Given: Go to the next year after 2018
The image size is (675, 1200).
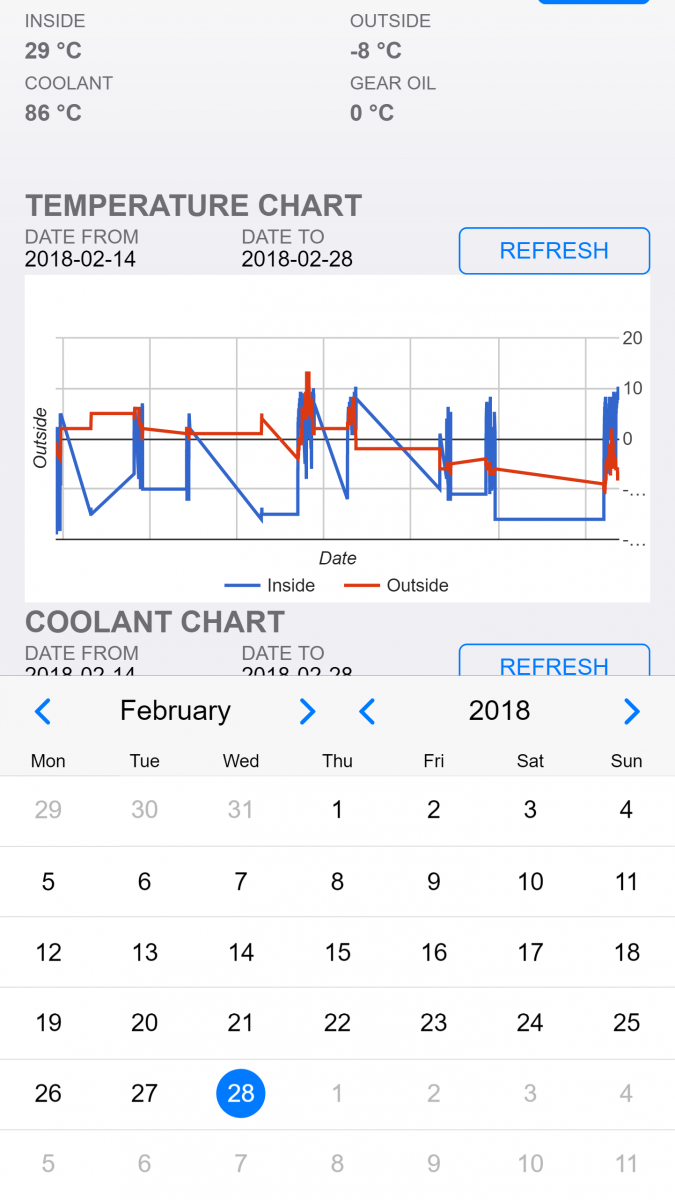Looking at the screenshot, I should 631,712.
